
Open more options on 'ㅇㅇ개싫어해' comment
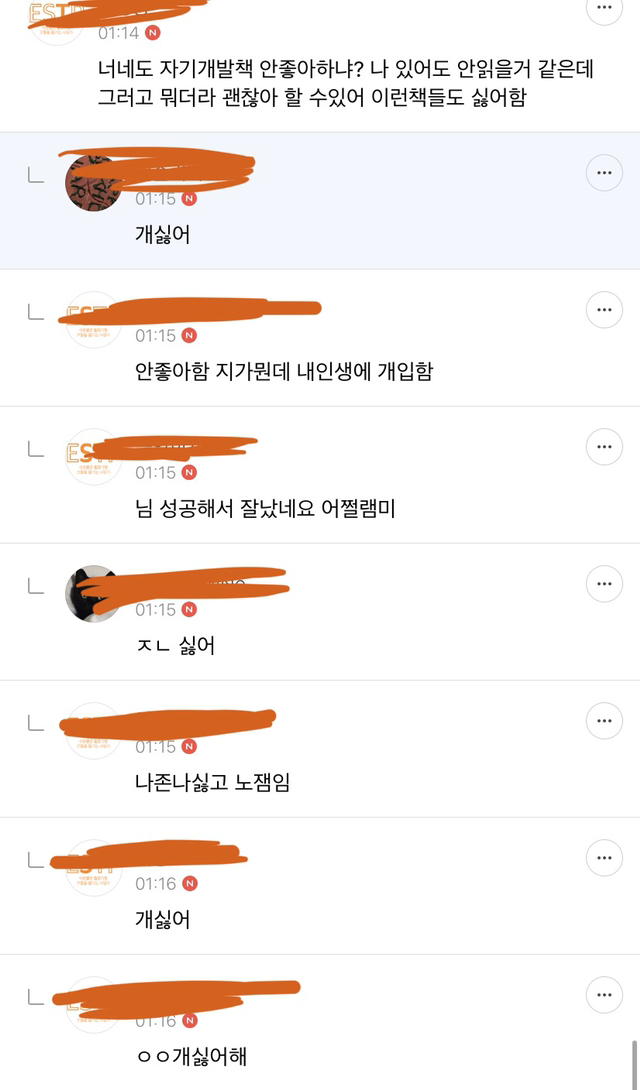pos(604,994)
